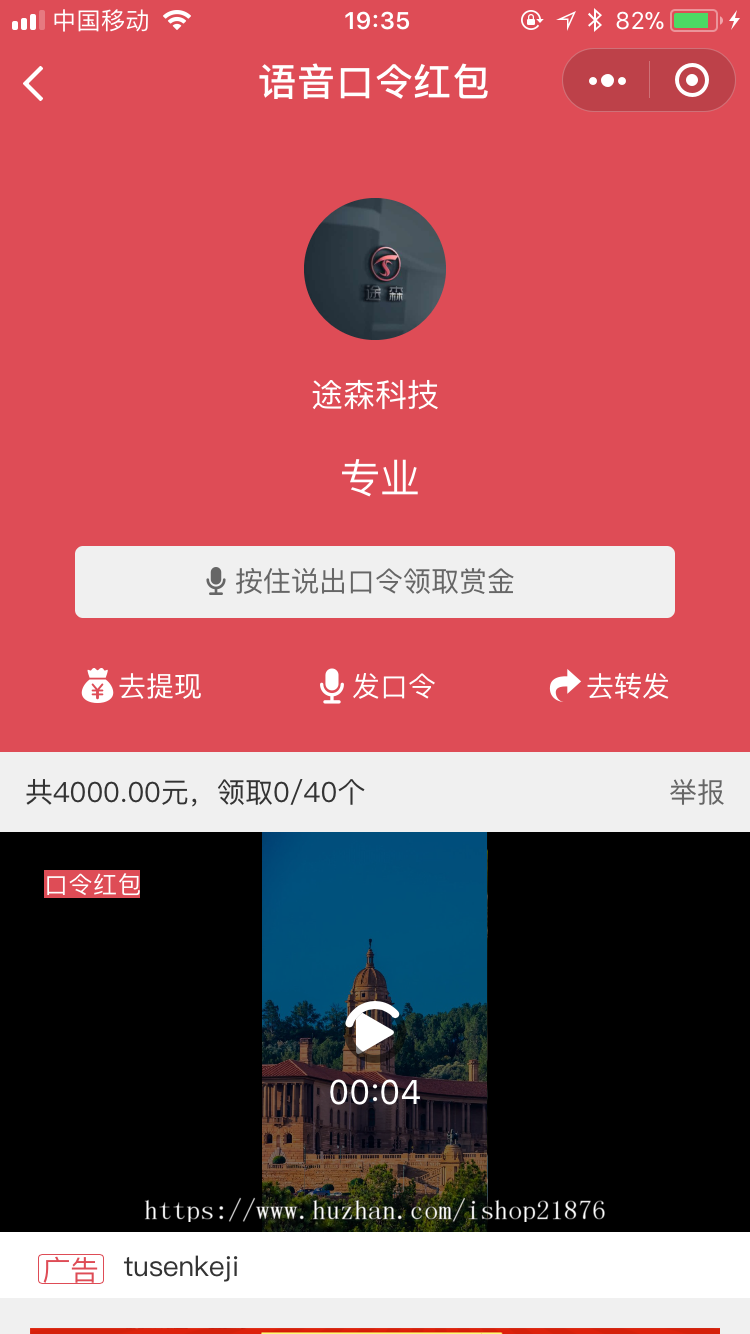
Task: Click the back arrow at top left
Action: tap(33, 84)
